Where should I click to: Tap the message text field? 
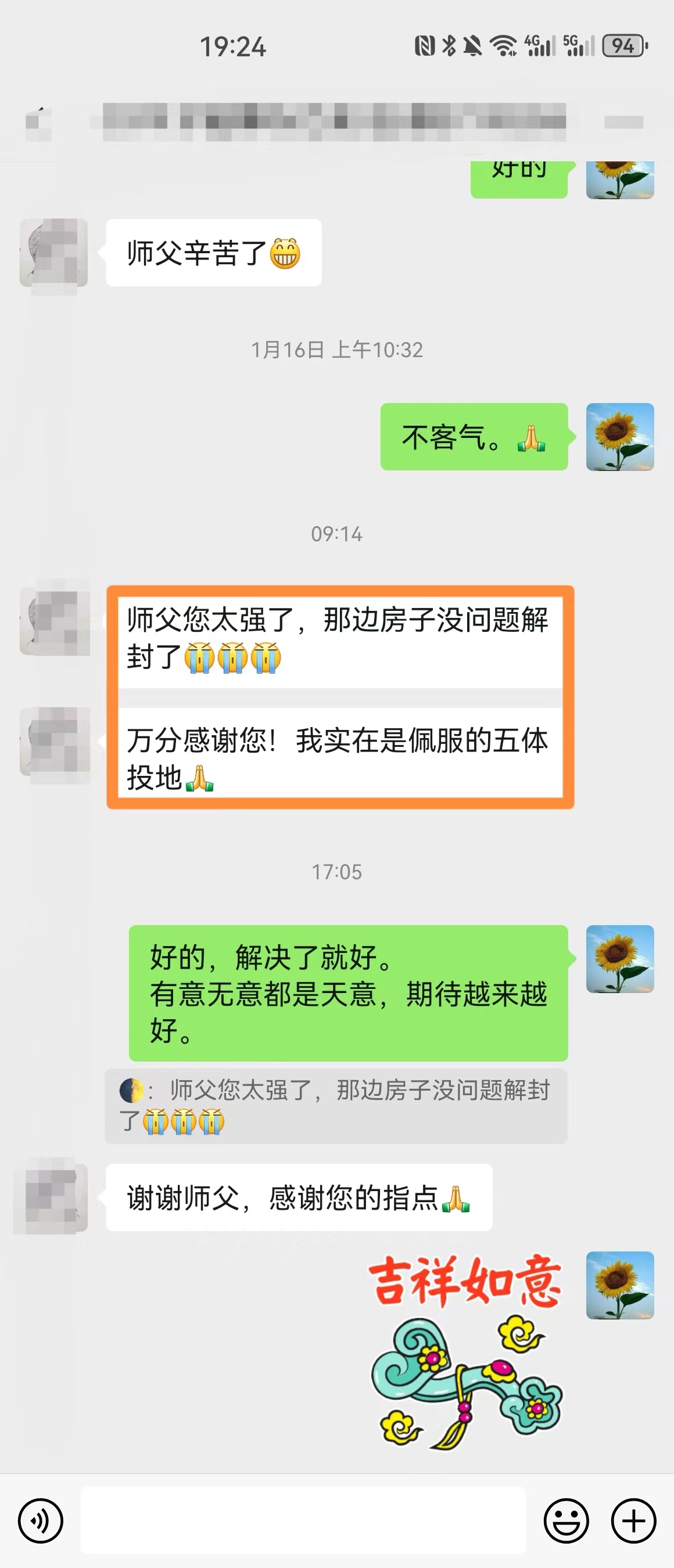point(303,1520)
